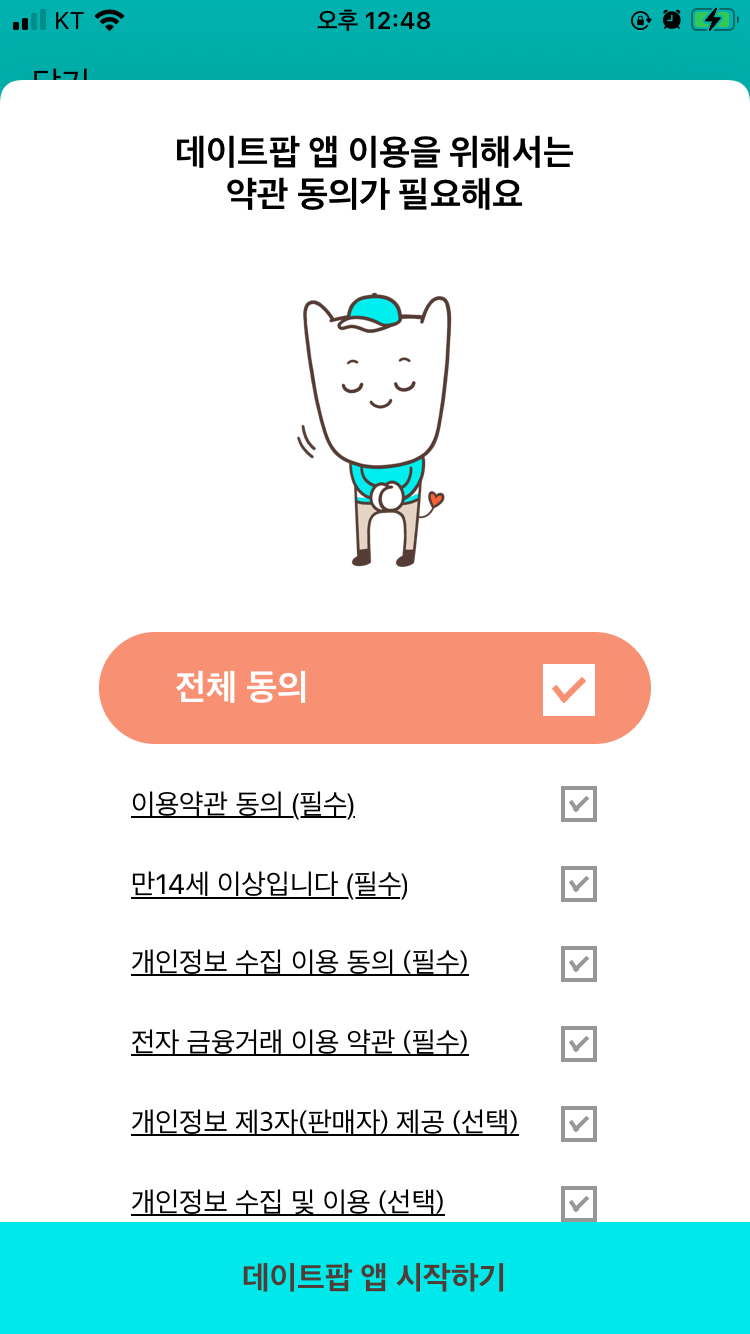750x1334 pixels.
Task: Toggle the 전자 금융거래 이용 약관 checkbox
Action: [x=578, y=1043]
